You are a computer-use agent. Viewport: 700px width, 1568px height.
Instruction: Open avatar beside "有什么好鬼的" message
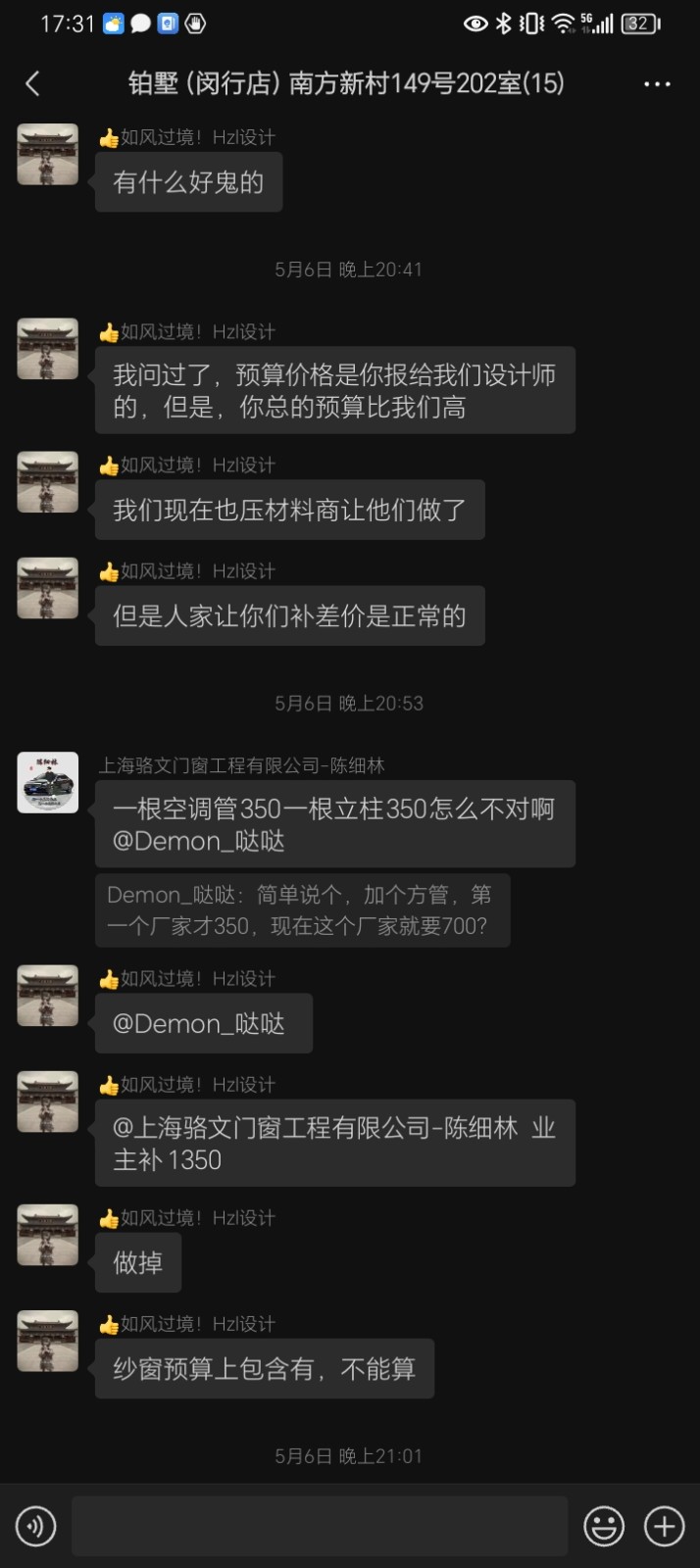48,154
